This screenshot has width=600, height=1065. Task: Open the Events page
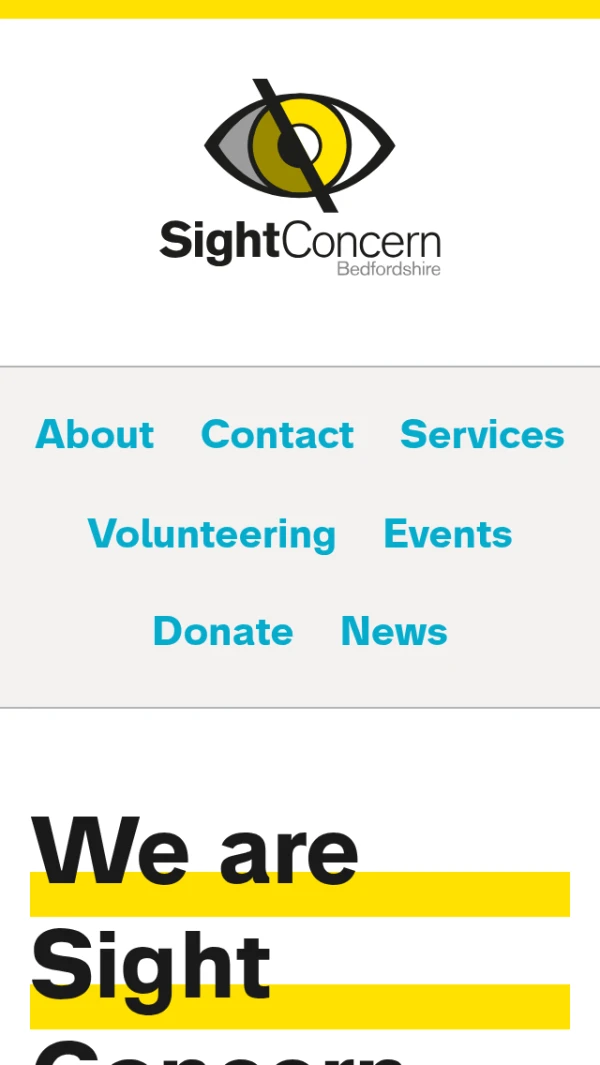pyautogui.click(x=447, y=534)
